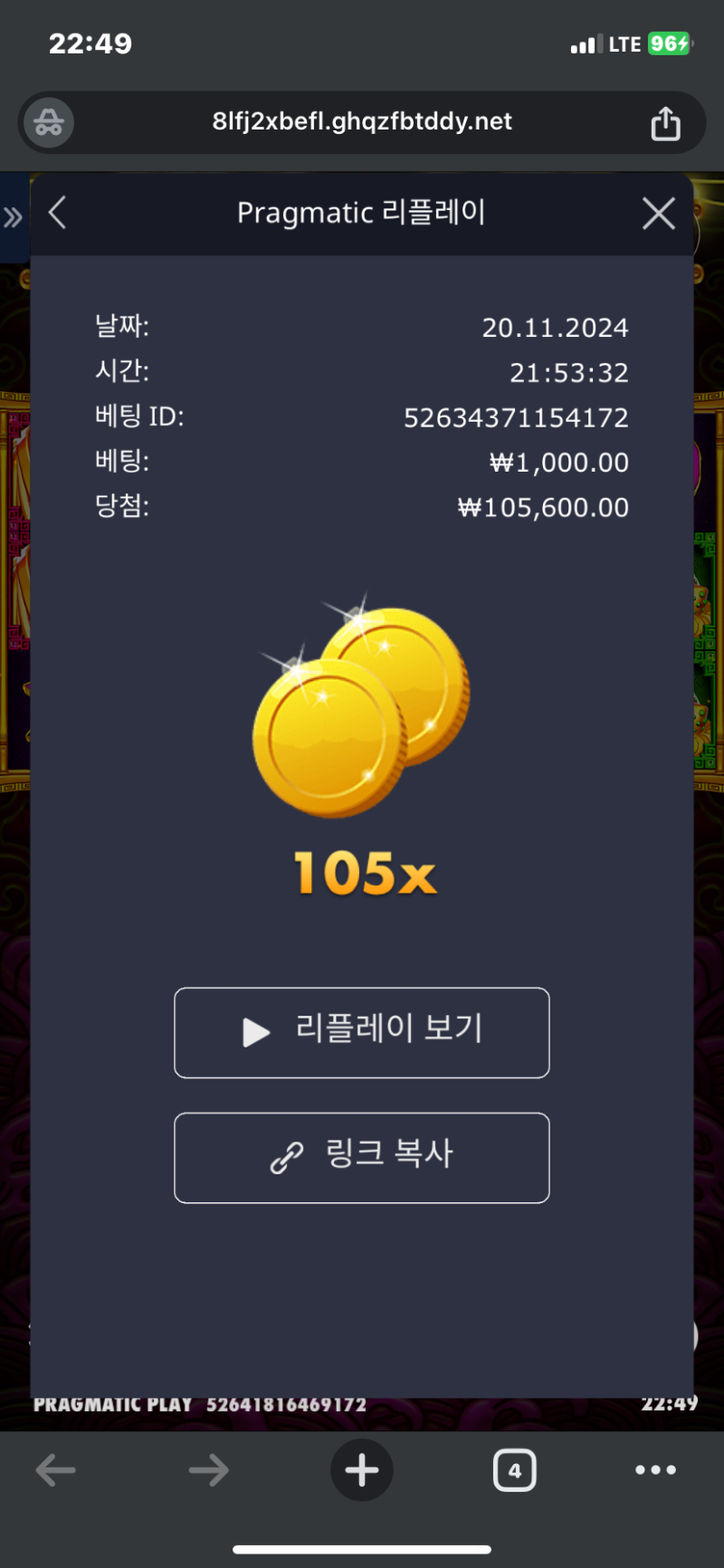Open the browser's three-dot menu
Screen dimensions: 724x1568
[655, 1470]
